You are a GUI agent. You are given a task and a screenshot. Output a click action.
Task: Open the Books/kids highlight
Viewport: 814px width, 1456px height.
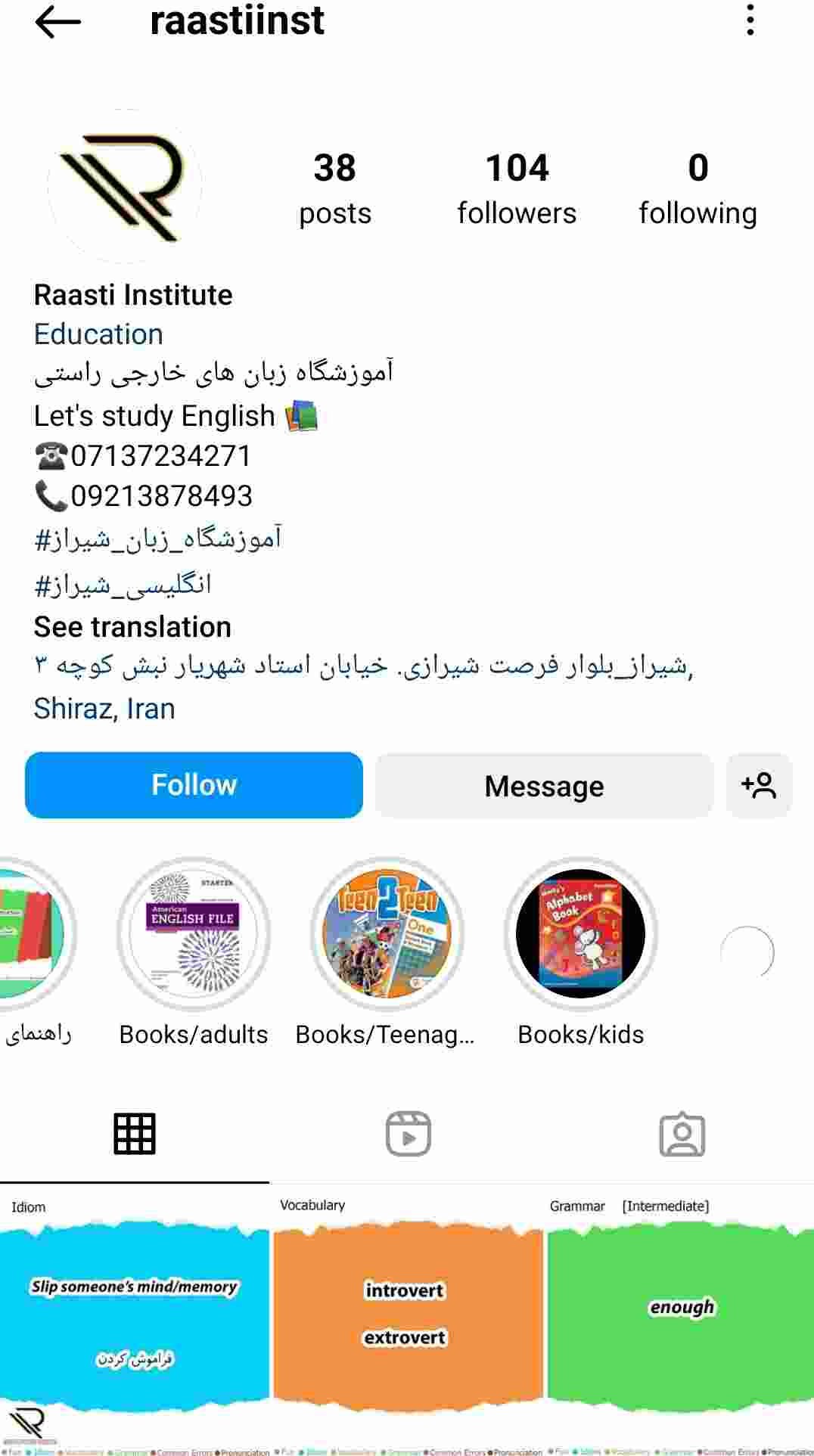(580, 935)
